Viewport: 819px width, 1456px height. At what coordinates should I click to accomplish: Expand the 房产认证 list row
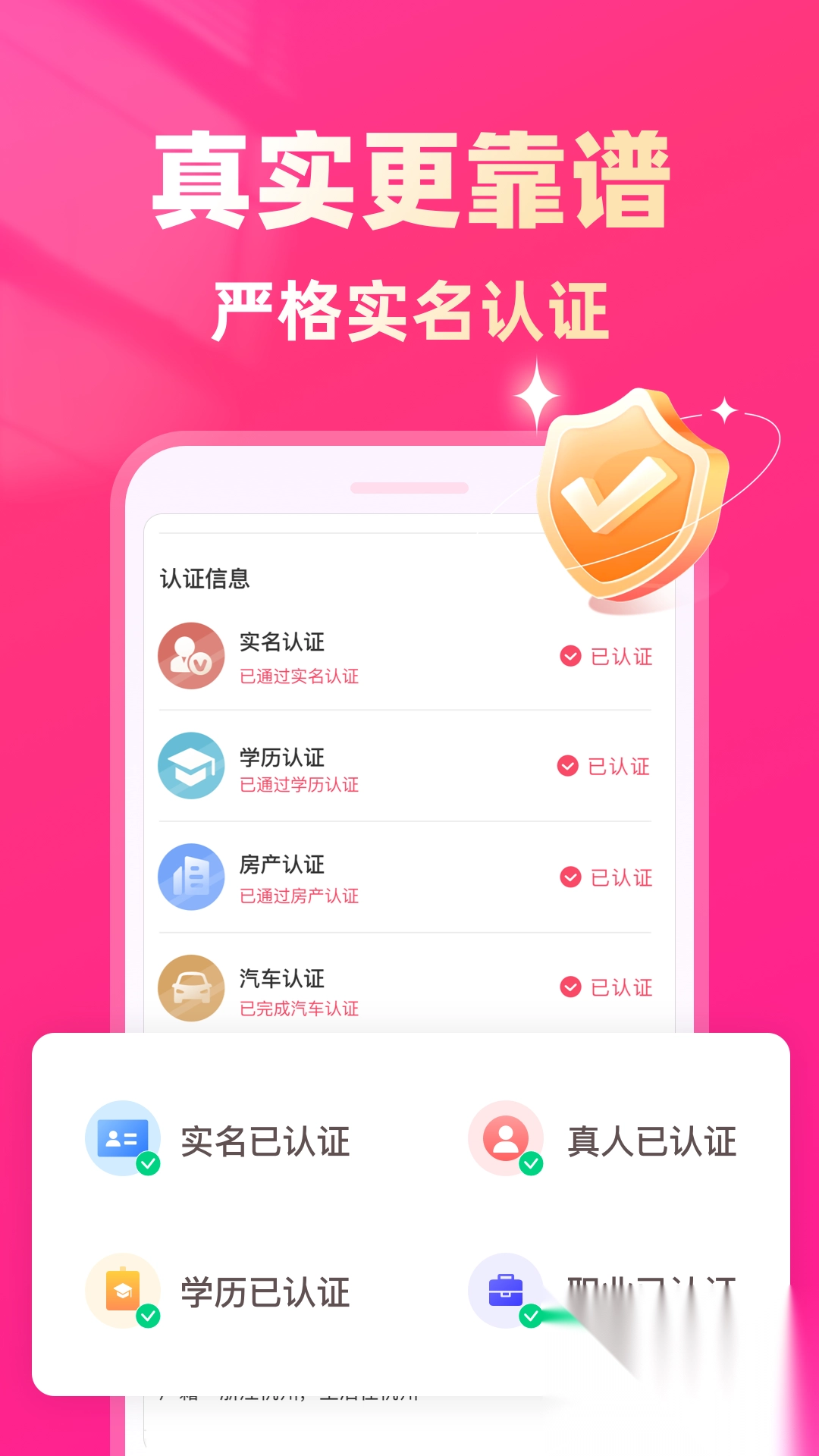[402, 876]
